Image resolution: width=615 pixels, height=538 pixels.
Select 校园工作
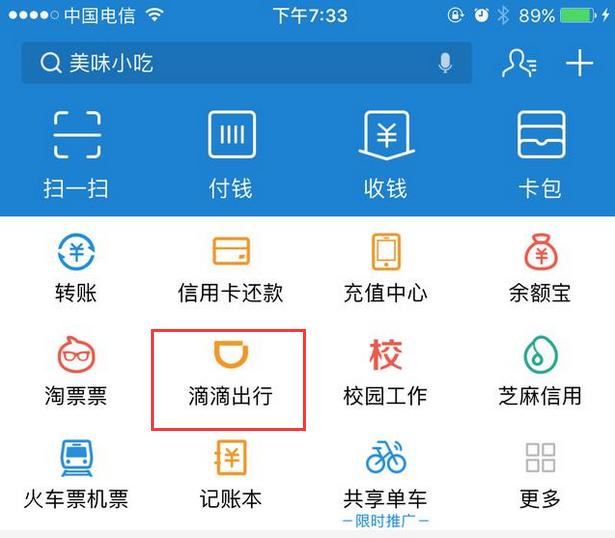(x=385, y=370)
